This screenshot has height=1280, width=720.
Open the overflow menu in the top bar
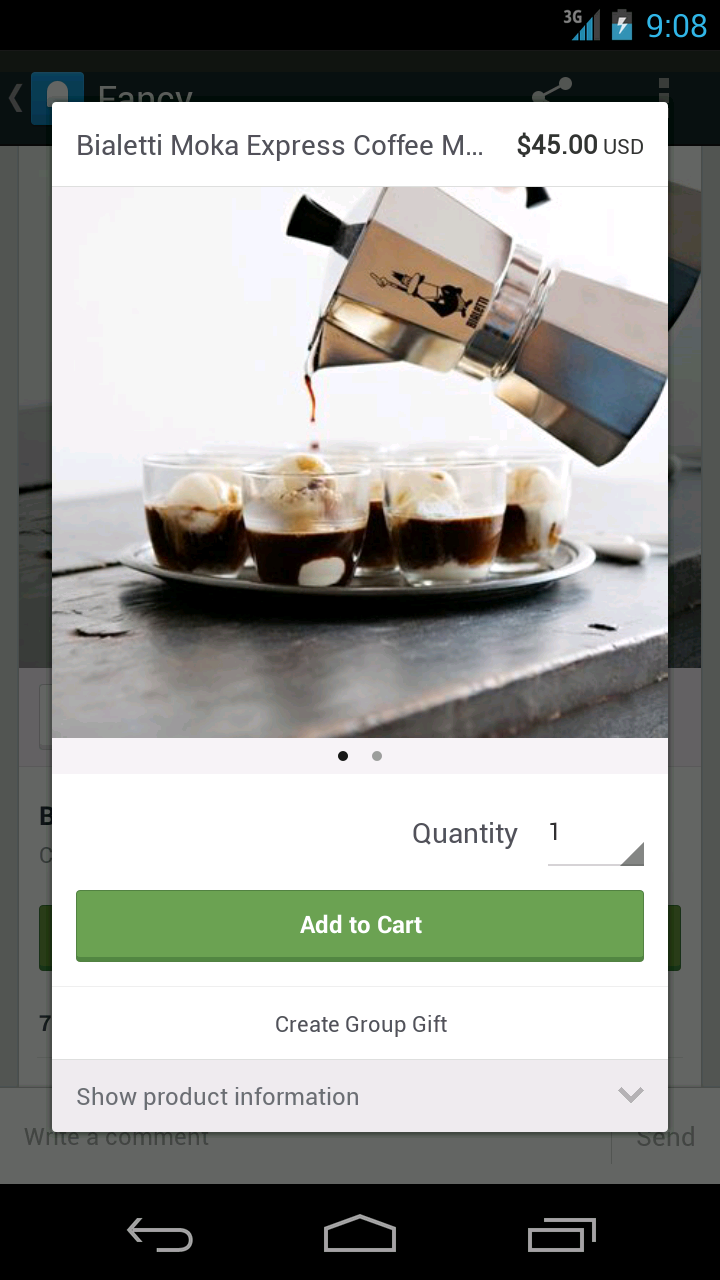tap(664, 92)
